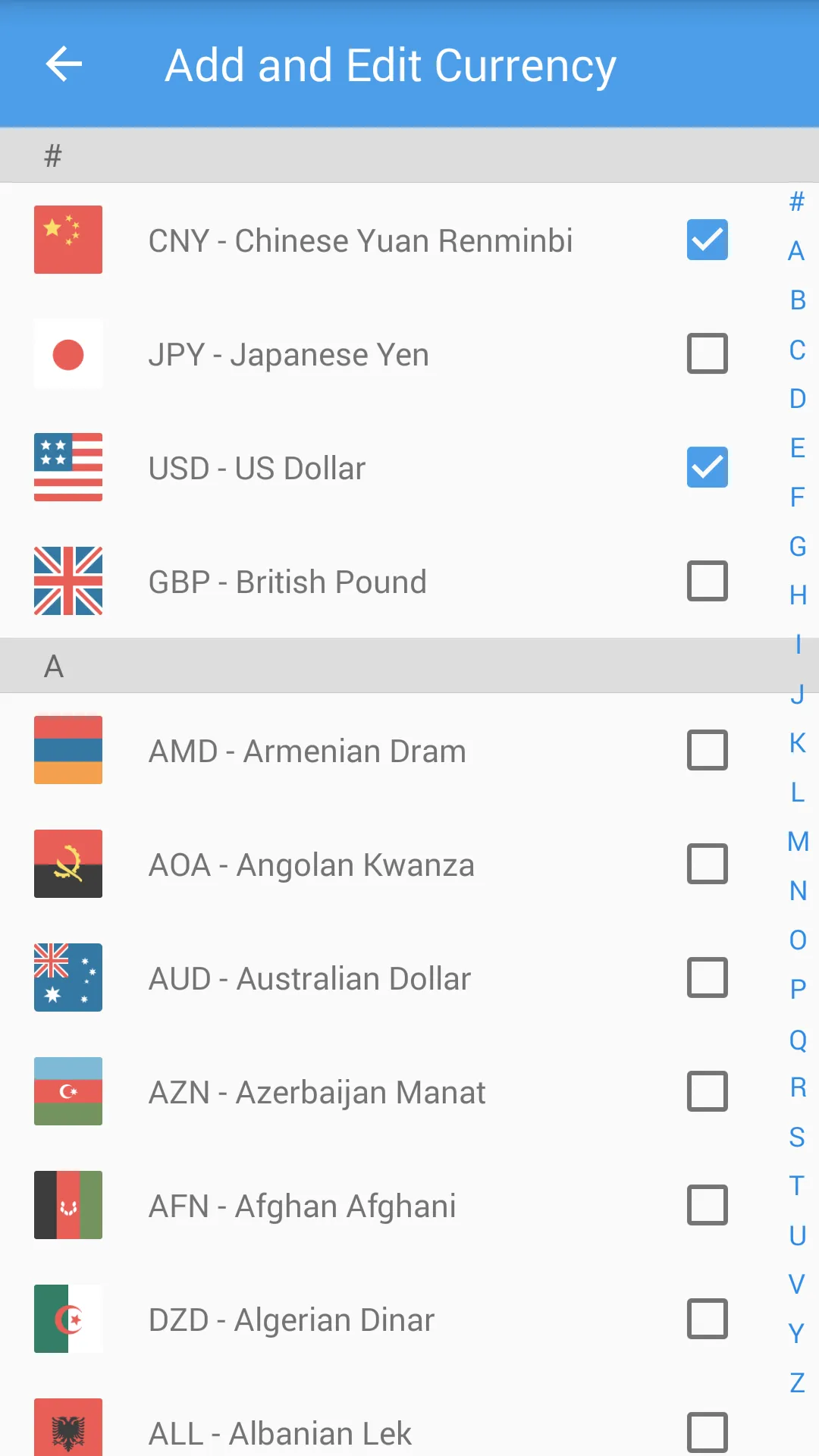Viewport: 819px width, 1456px height.
Task: Tap letter M in the index bar
Action: click(x=798, y=841)
